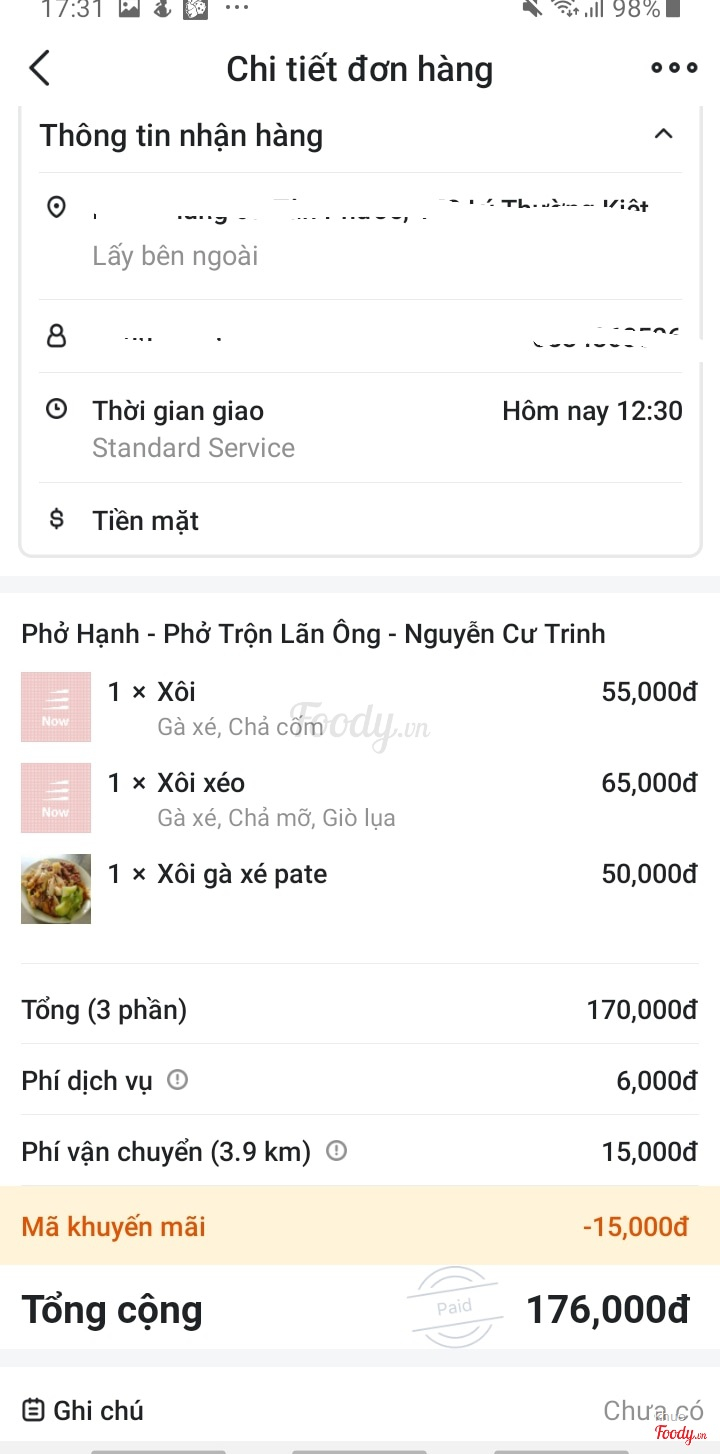
Task: Show info about Phí dịch vụ
Action: point(178,1080)
